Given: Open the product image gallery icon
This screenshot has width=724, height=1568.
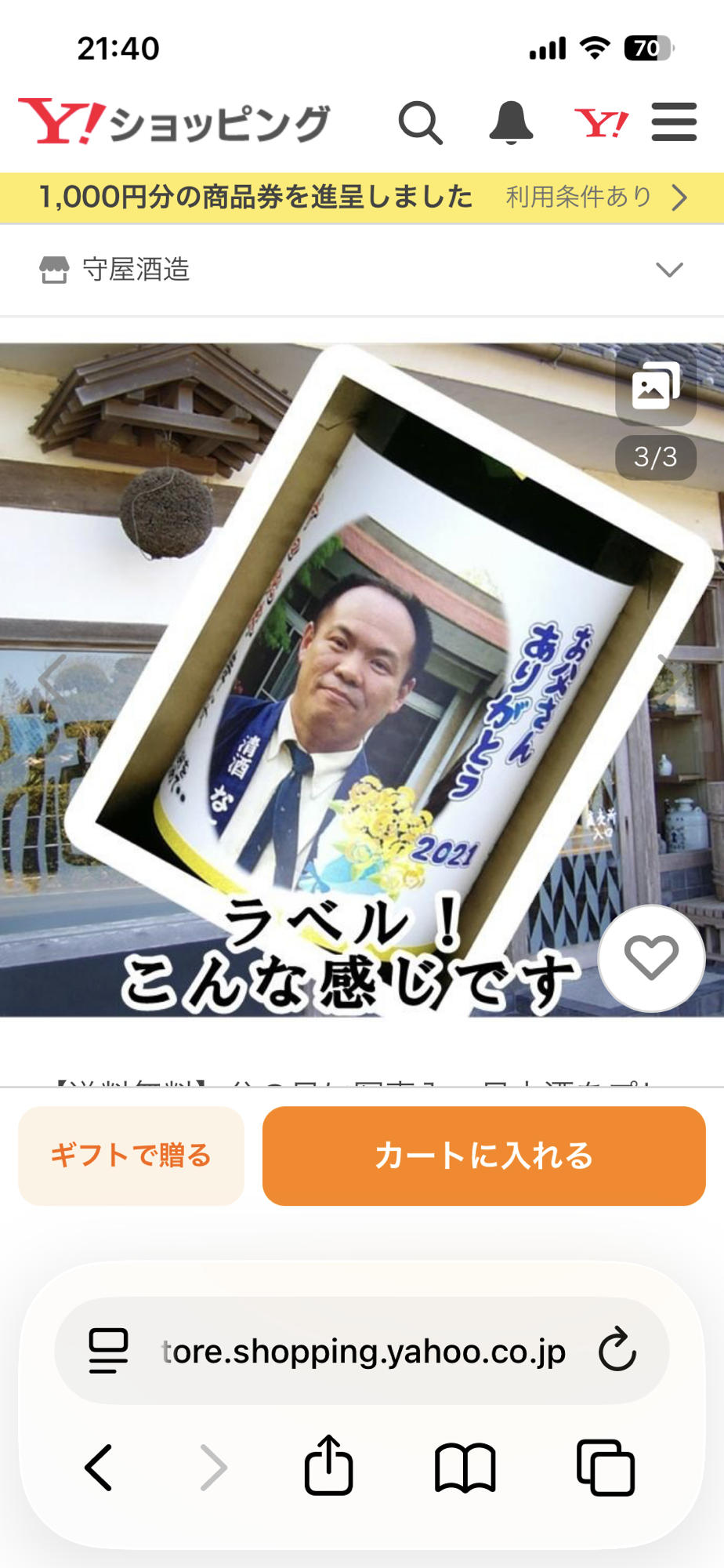Looking at the screenshot, I should [656, 387].
